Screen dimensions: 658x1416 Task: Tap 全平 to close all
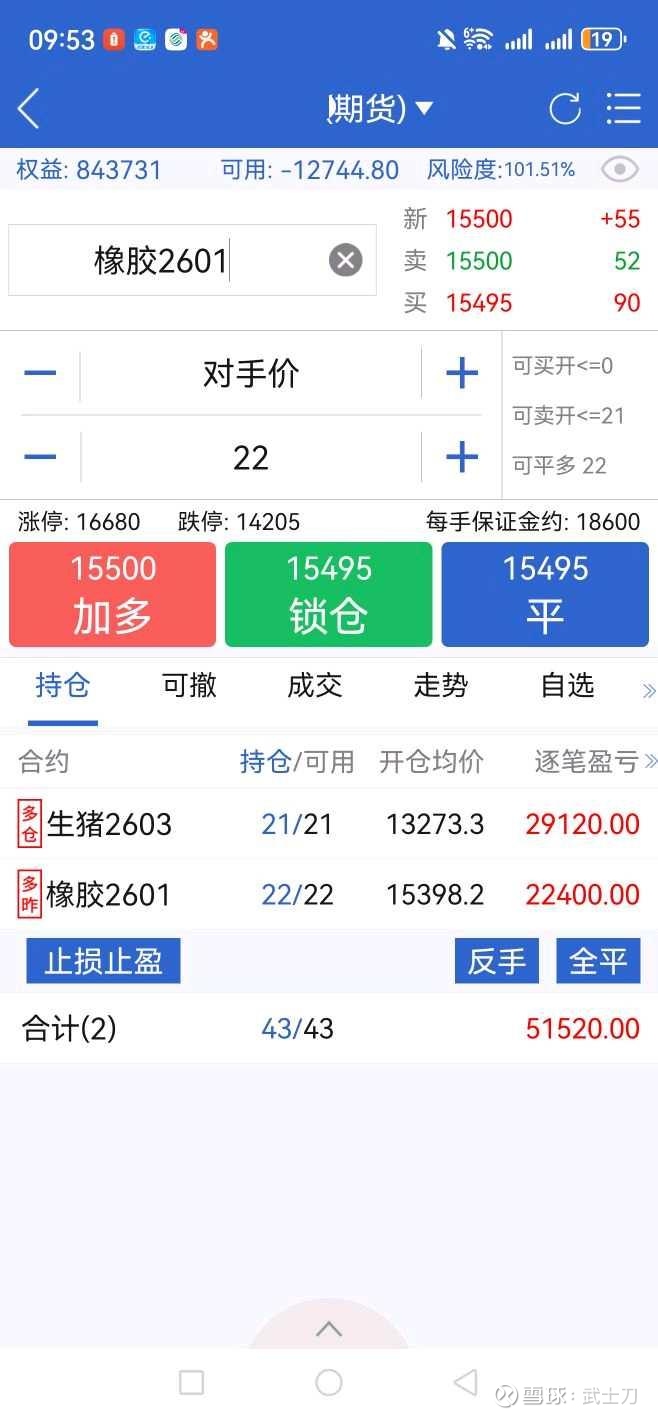[x=598, y=961]
